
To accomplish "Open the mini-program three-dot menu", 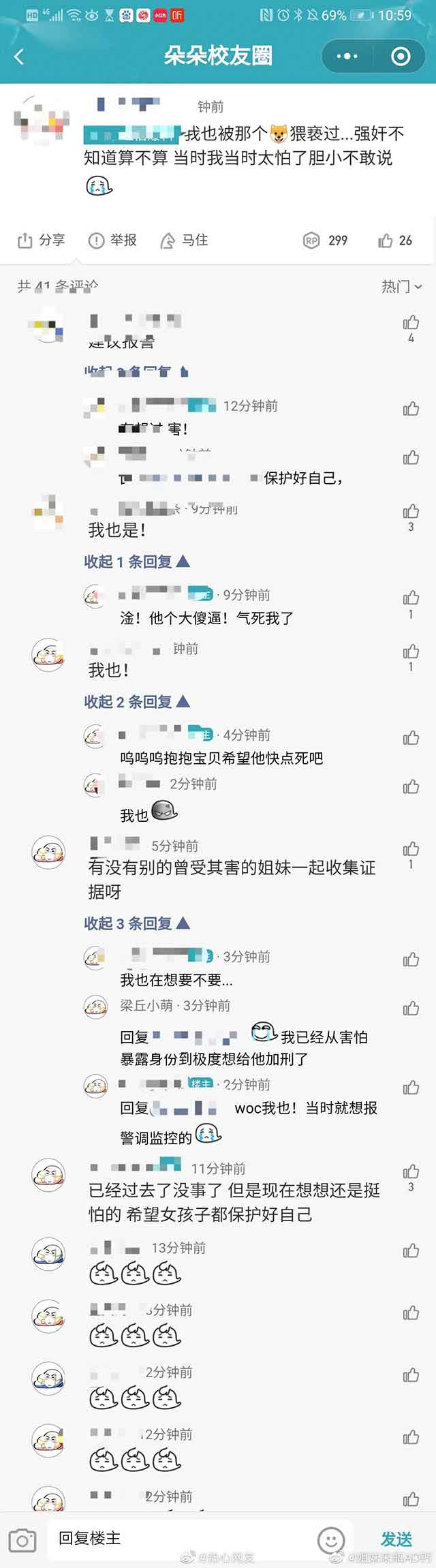I will tap(347, 57).
